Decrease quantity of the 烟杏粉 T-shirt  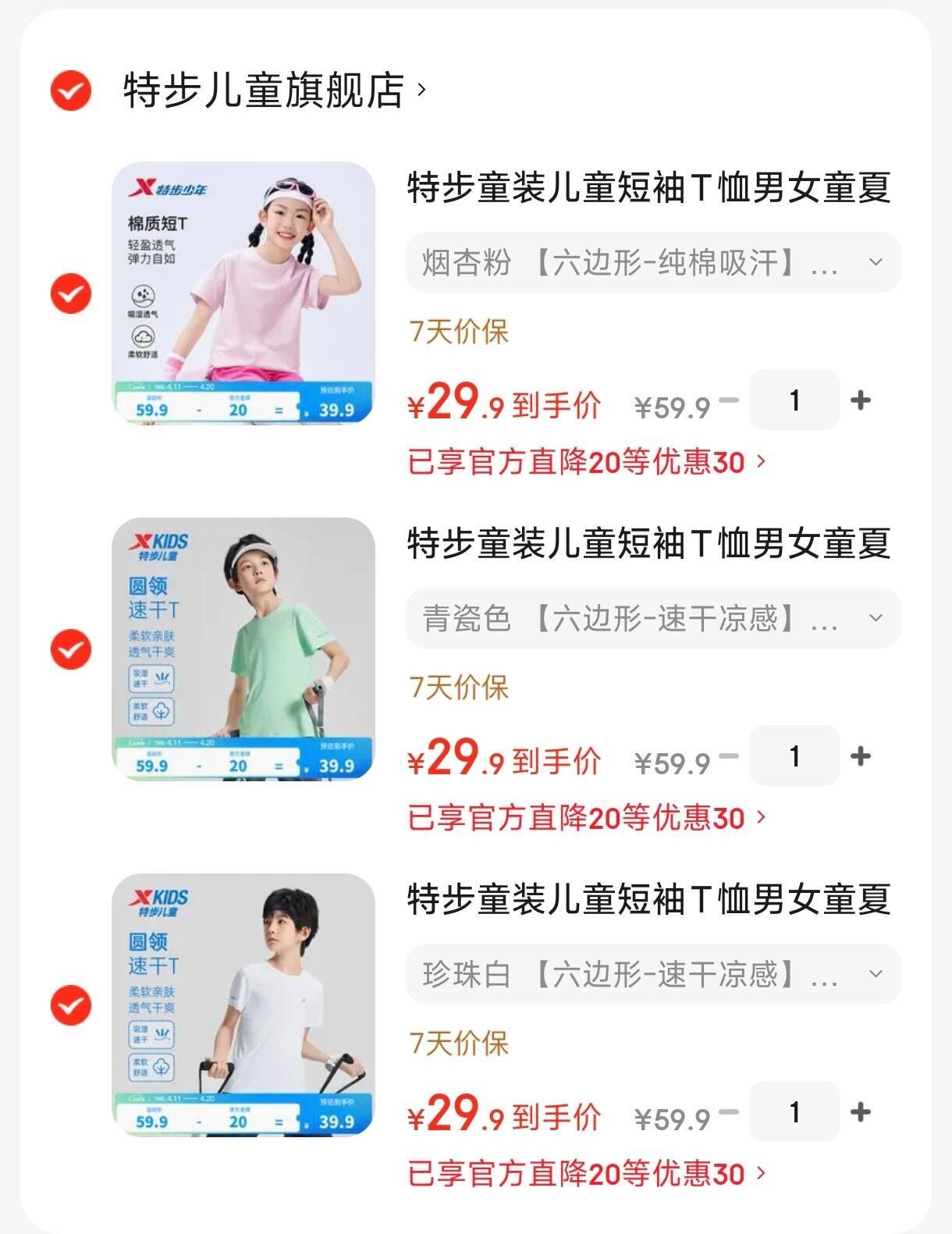coord(729,400)
